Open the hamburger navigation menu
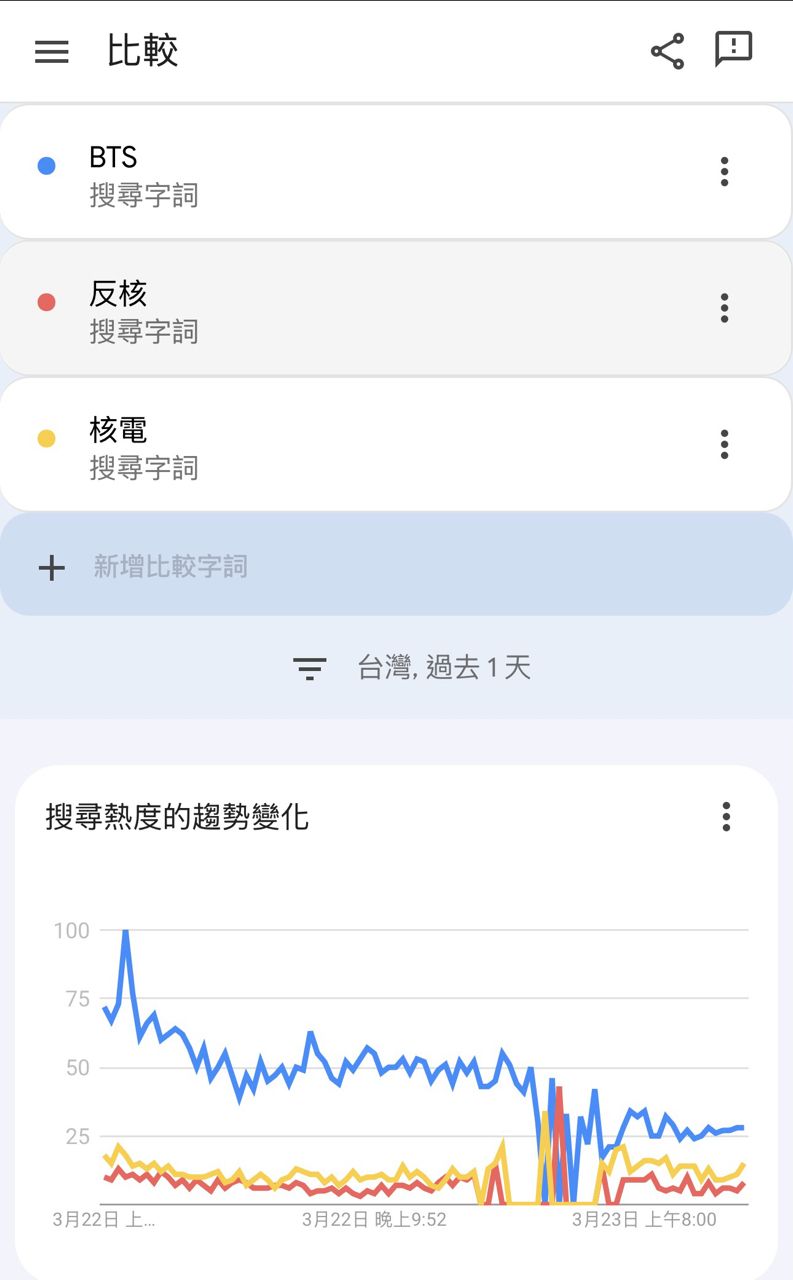This screenshot has width=793, height=1280. [x=52, y=51]
